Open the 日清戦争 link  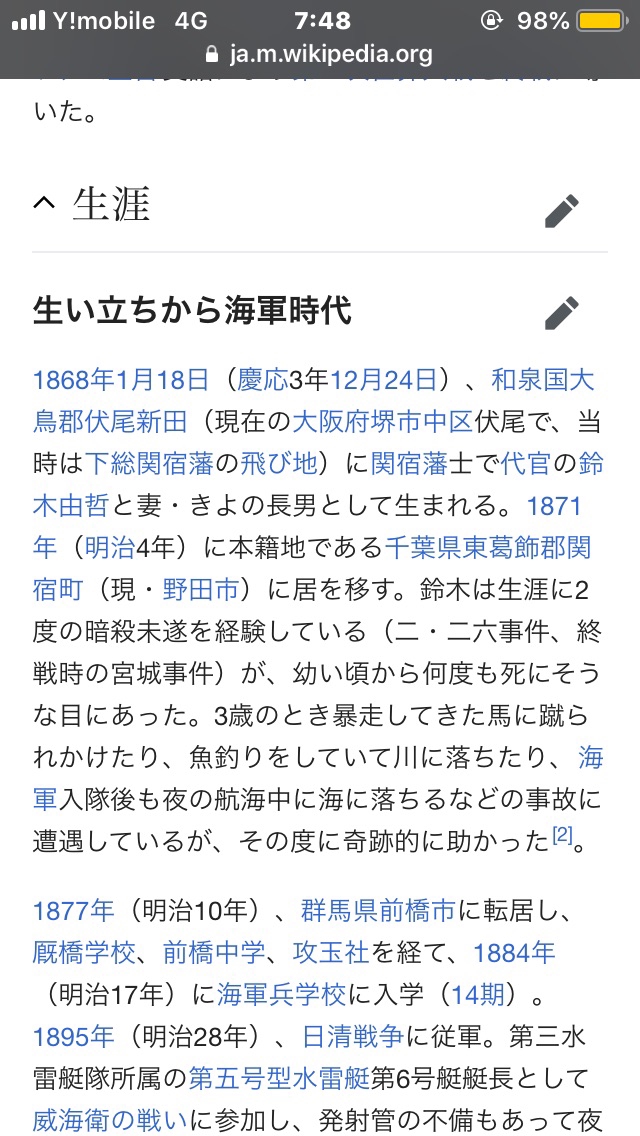tap(353, 1037)
